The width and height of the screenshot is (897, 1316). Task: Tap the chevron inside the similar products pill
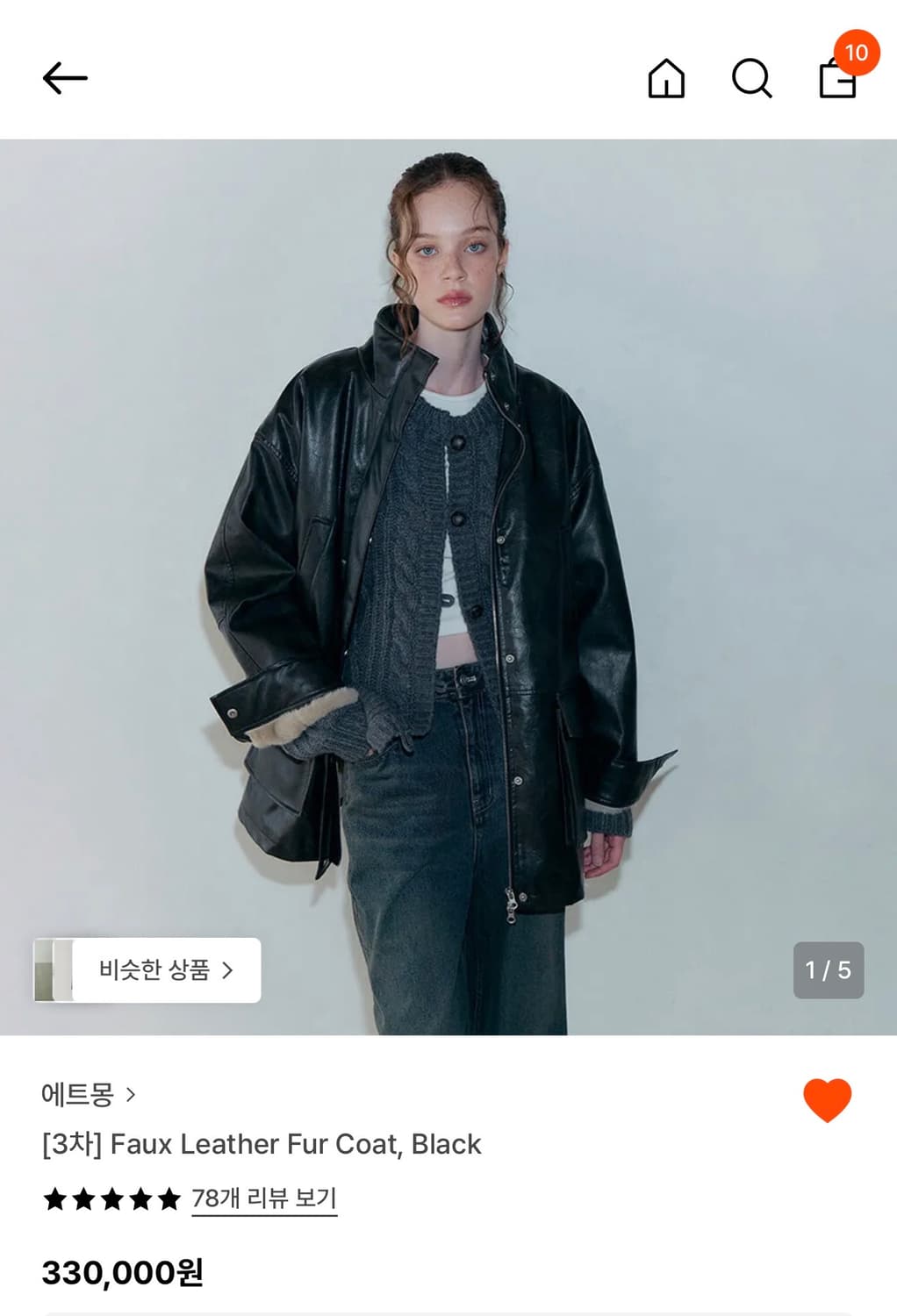click(230, 972)
